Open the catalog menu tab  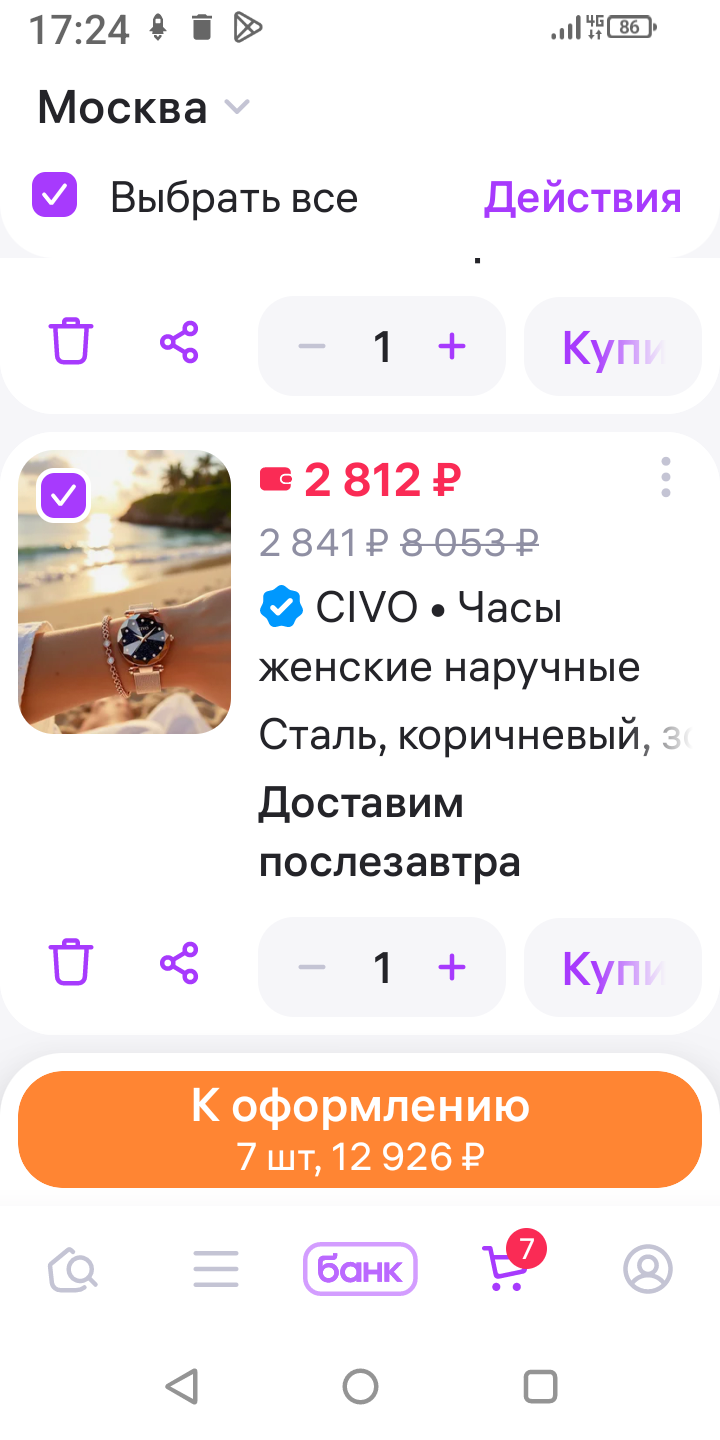[x=216, y=1269]
